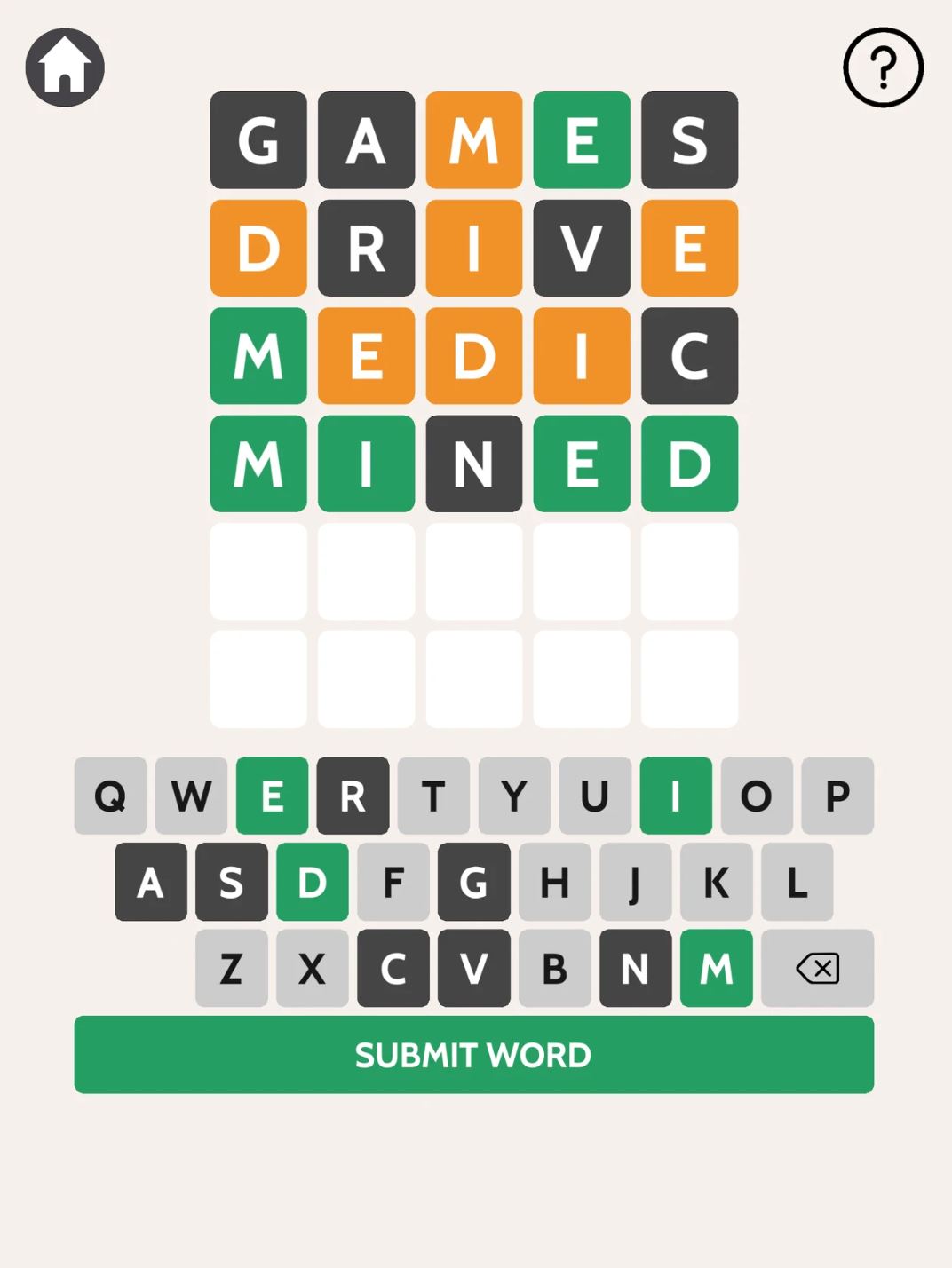Select the letter B key
Viewport: 952px width, 1268px height.
554,968
